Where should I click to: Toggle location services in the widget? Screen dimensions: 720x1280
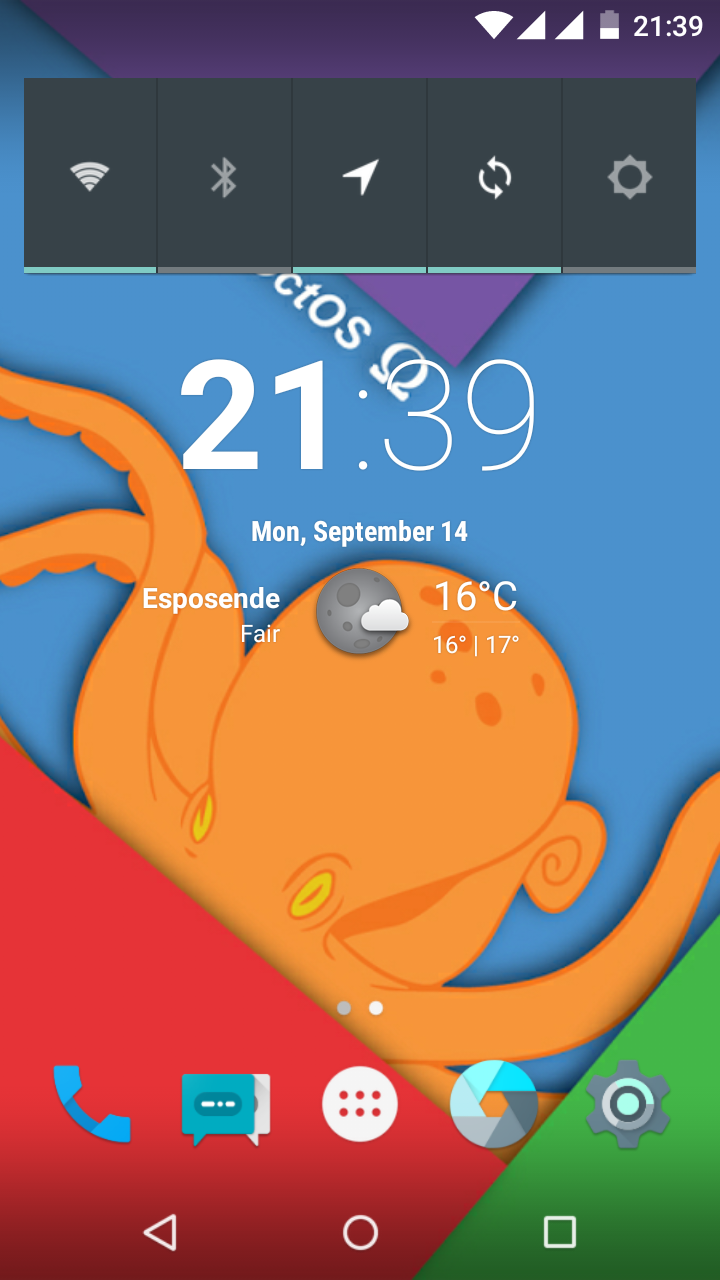360,176
